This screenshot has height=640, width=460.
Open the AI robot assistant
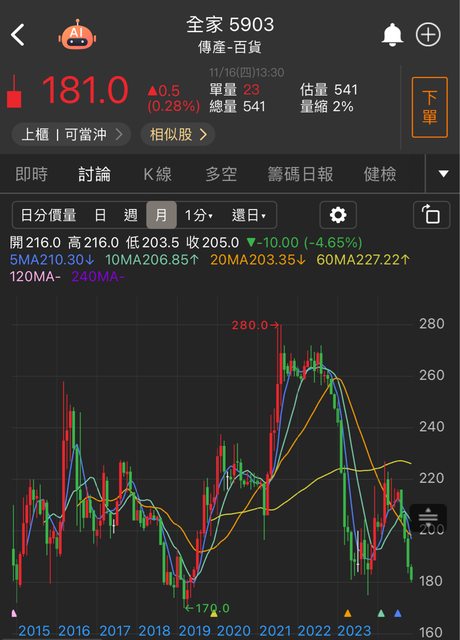[77, 34]
